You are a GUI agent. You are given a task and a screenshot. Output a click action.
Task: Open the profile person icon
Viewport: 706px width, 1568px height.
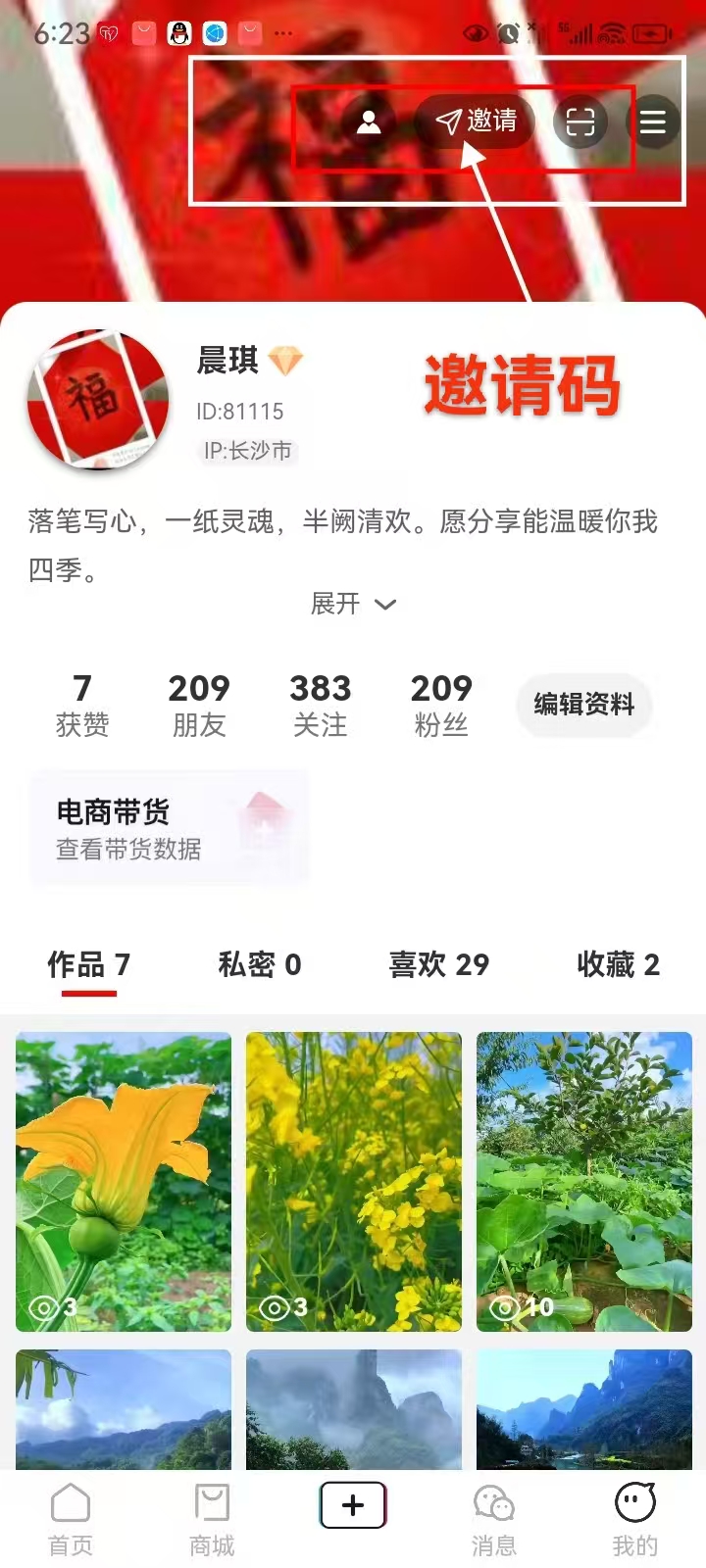[x=369, y=122]
